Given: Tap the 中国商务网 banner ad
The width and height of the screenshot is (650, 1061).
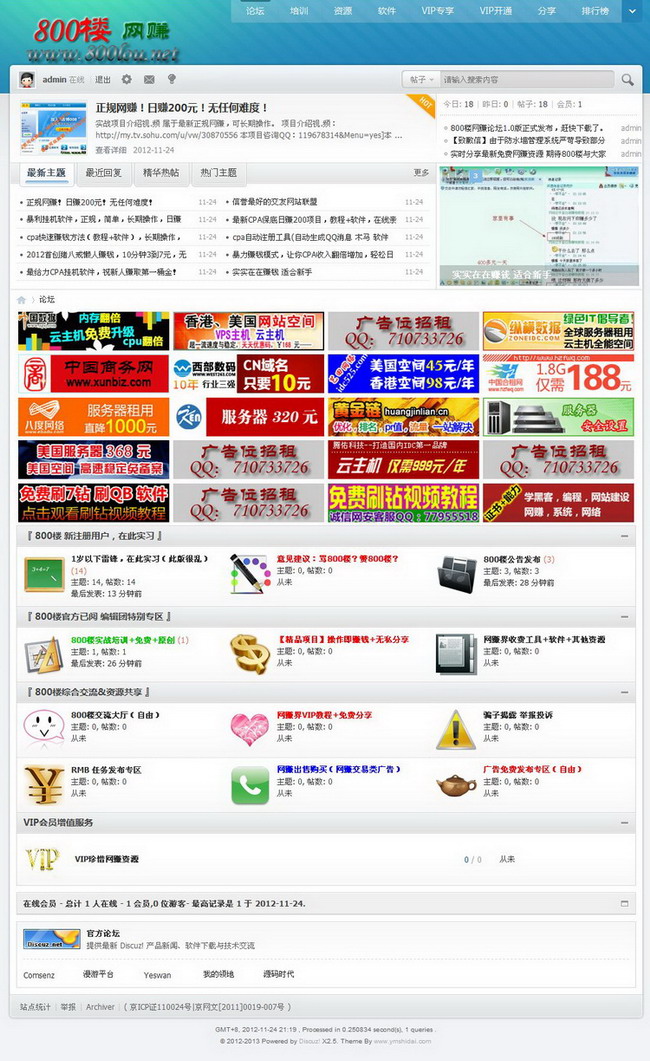Looking at the screenshot, I should point(94,374).
